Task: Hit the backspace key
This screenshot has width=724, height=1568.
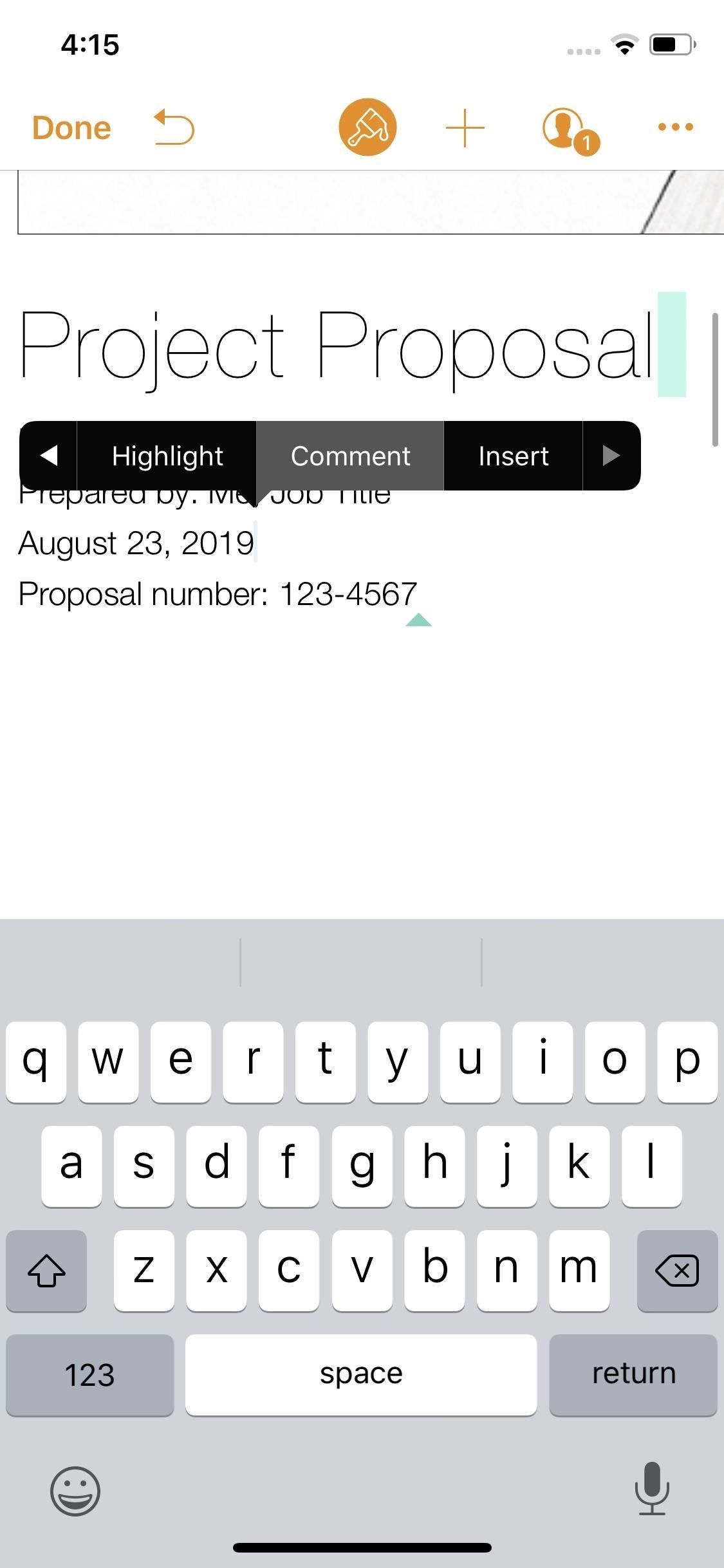Action: point(676,1270)
